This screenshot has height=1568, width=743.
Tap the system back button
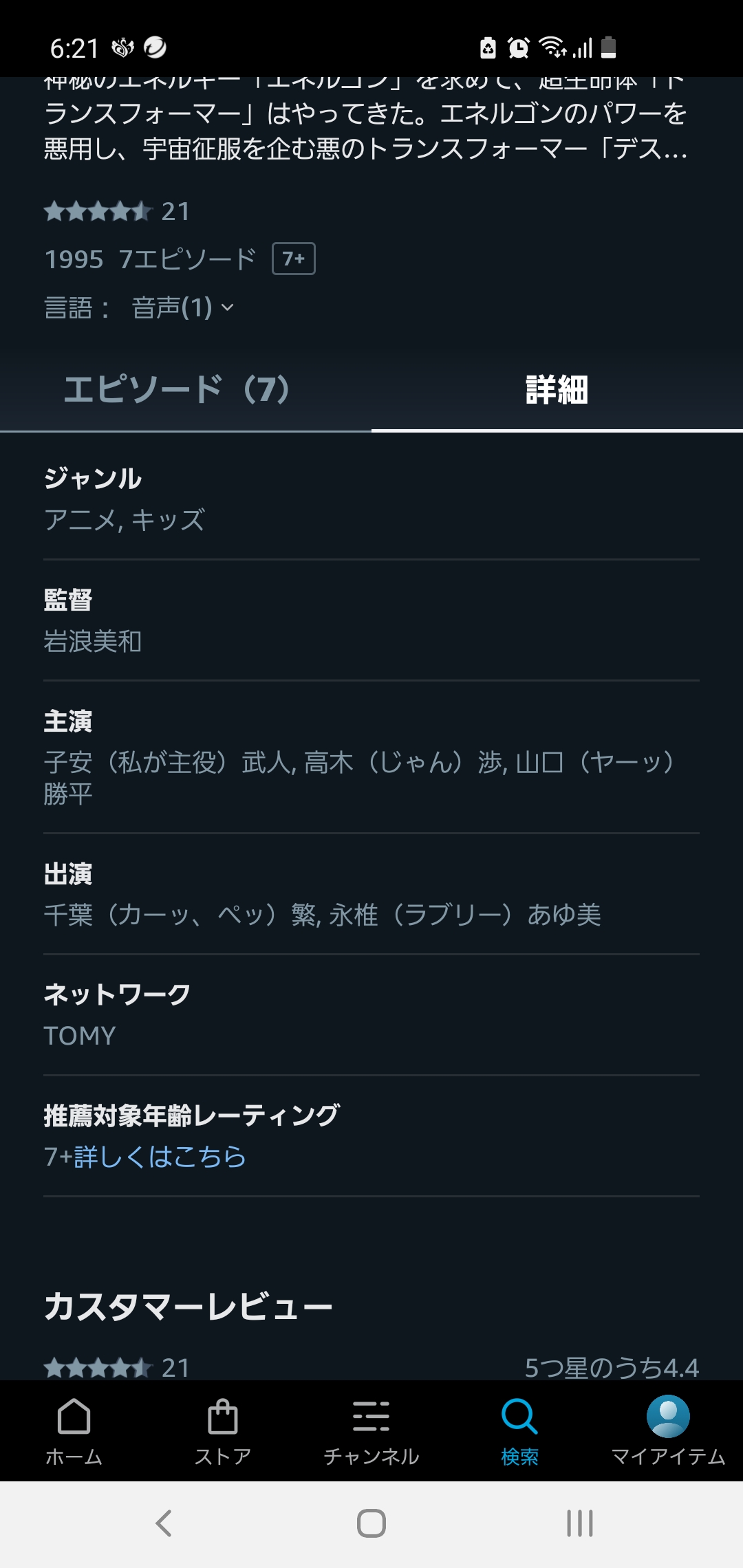coord(164,1523)
